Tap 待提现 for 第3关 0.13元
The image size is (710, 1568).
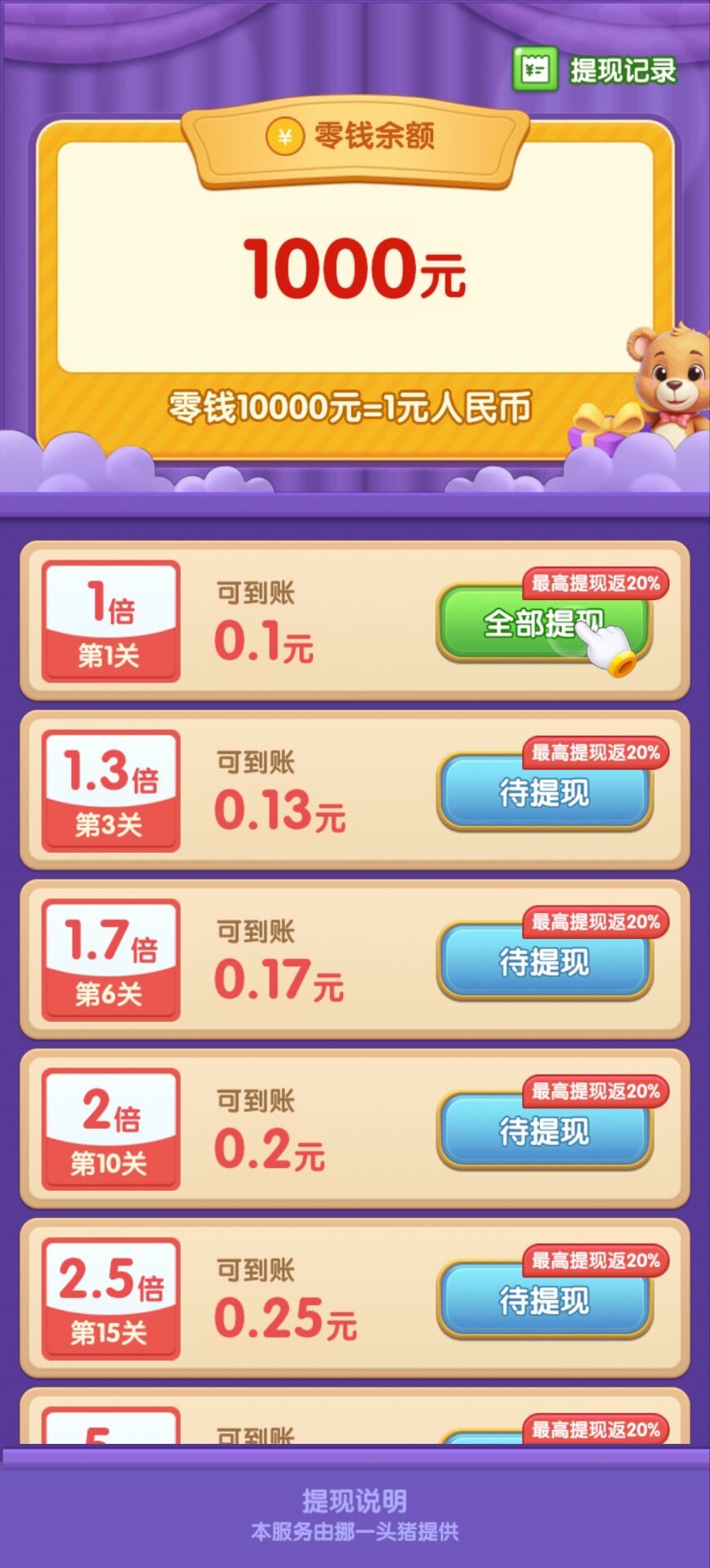click(544, 793)
